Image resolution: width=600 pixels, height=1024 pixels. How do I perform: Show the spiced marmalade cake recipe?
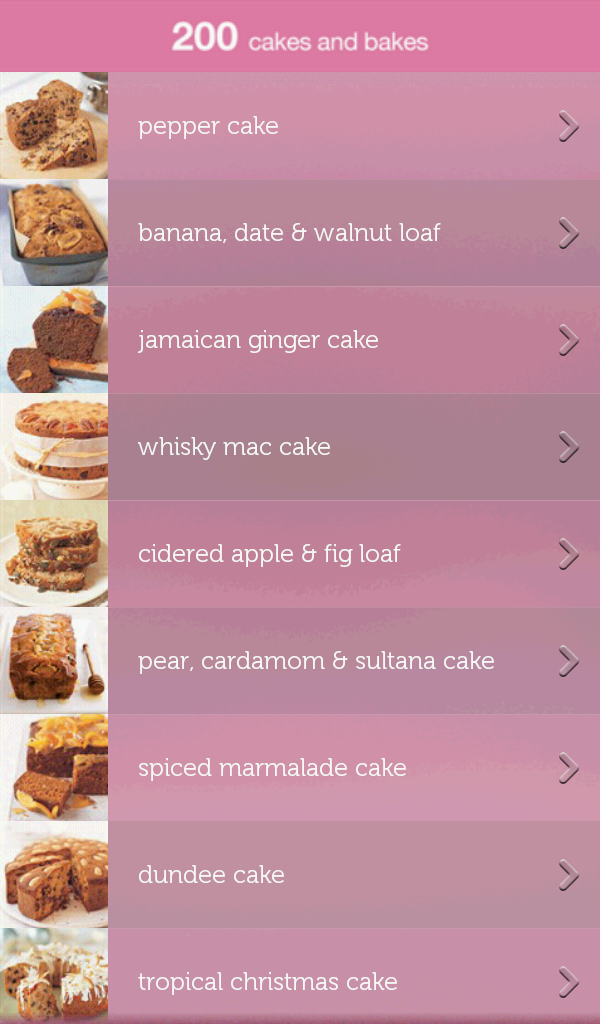(x=300, y=768)
